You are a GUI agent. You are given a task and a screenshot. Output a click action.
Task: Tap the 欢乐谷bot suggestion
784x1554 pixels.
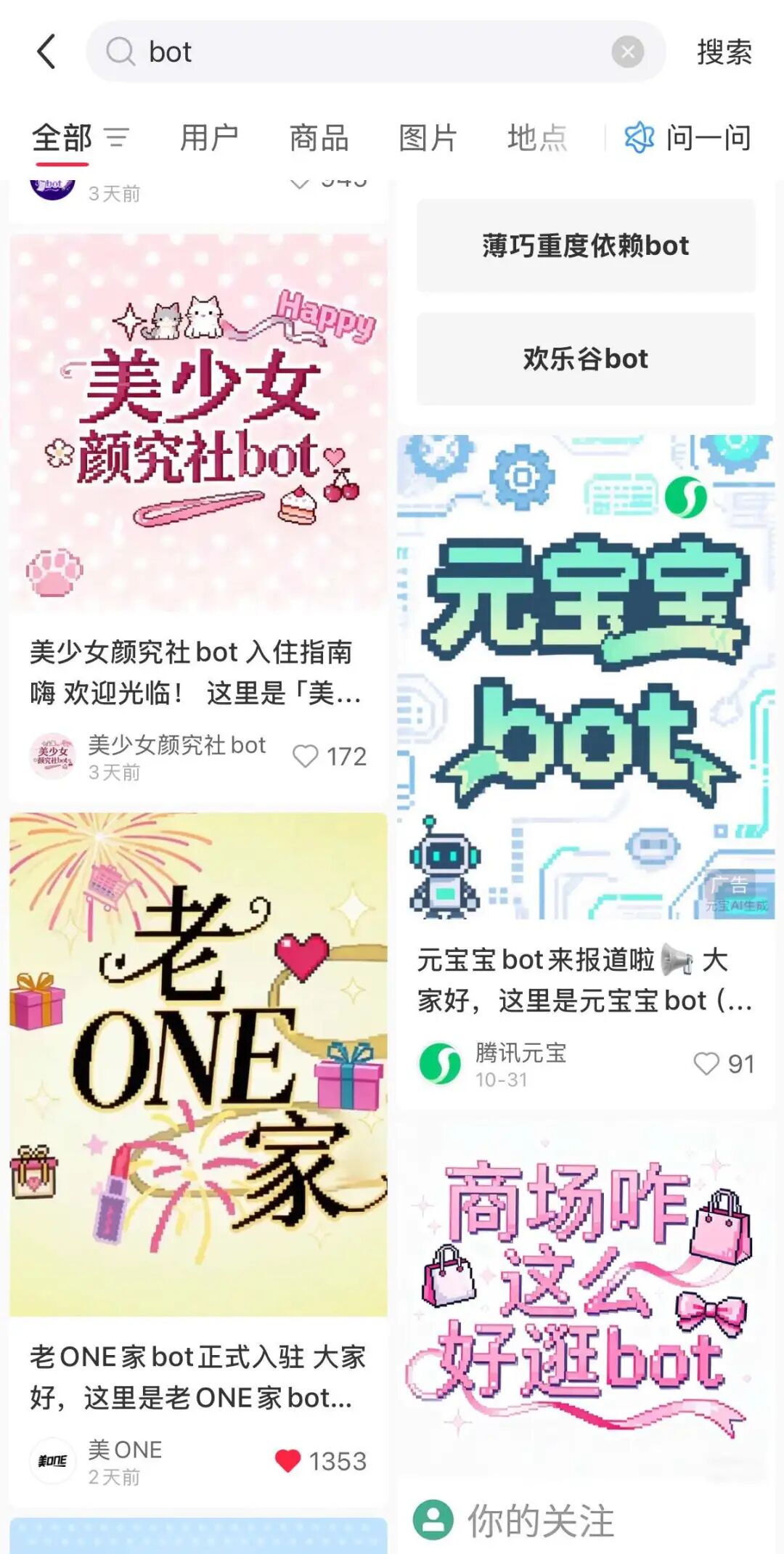[x=585, y=360]
